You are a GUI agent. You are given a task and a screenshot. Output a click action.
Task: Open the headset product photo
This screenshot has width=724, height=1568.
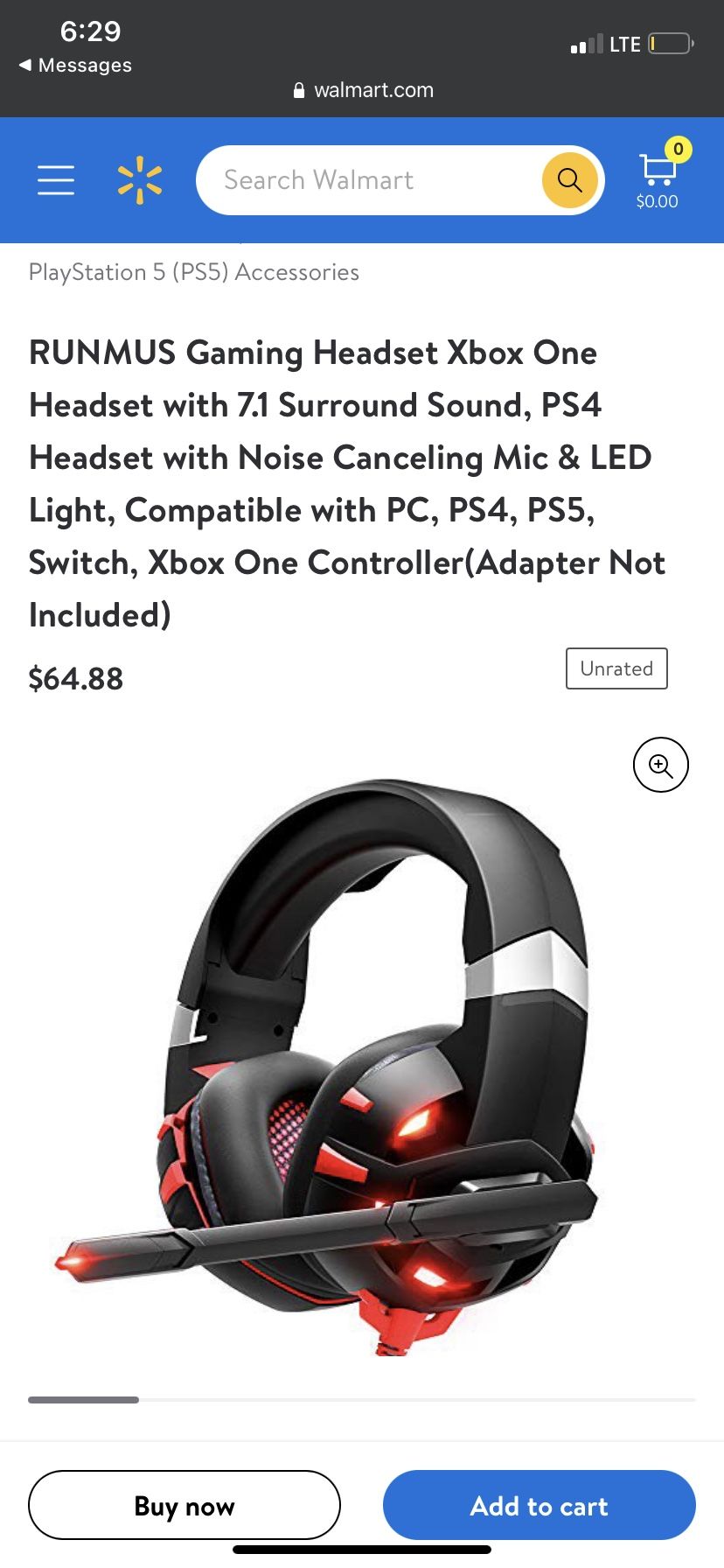pos(325,1067)
